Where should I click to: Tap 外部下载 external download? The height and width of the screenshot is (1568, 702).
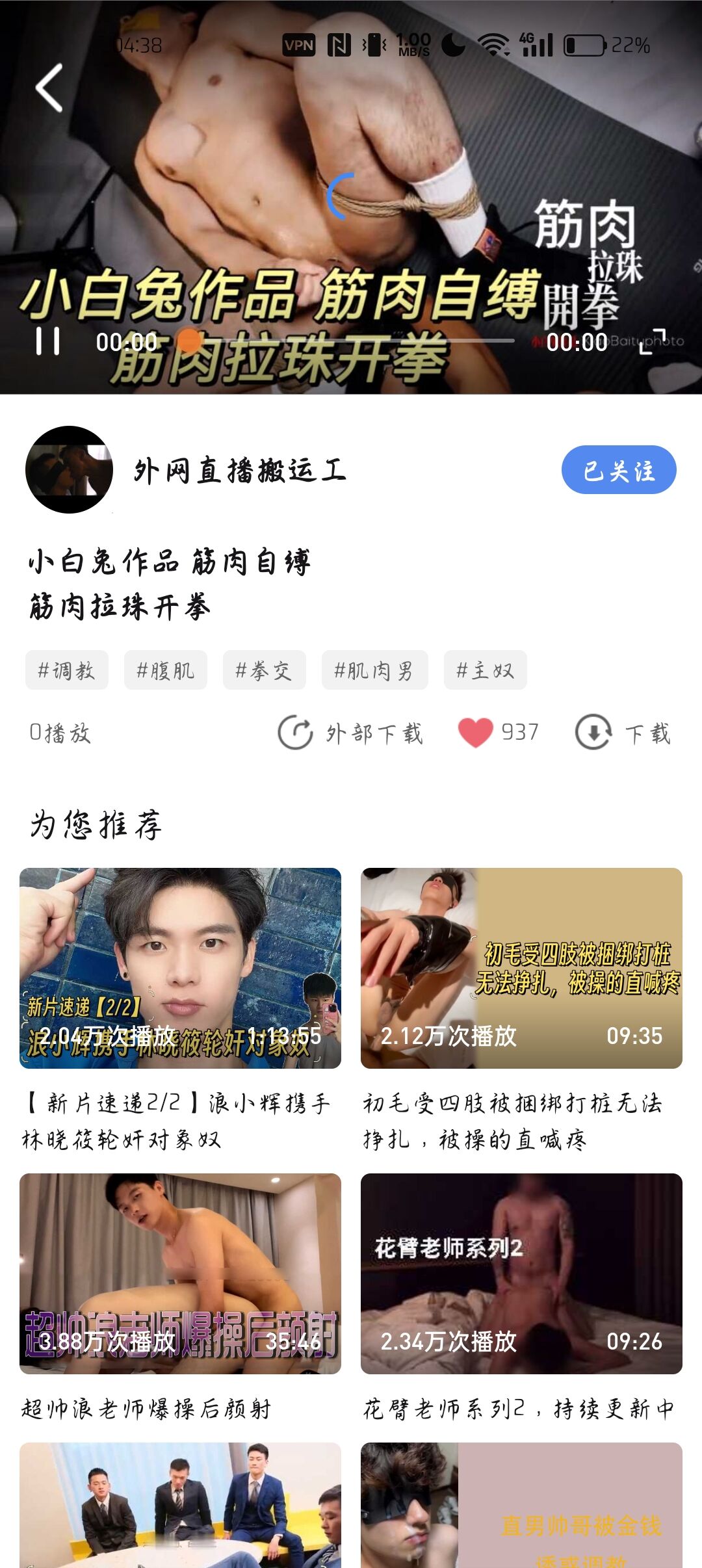pos(351,733)
